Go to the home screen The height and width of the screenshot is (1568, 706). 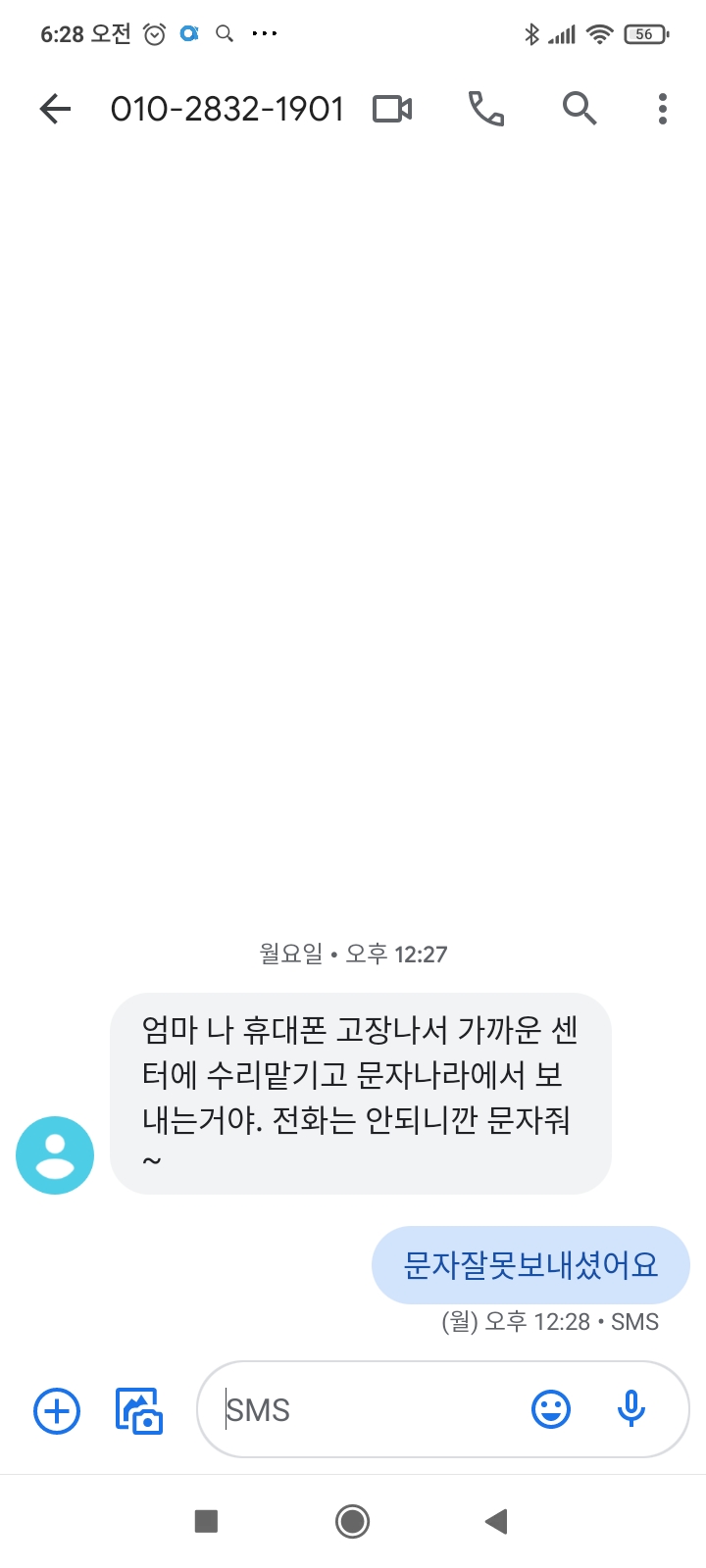coord(352,1521)
